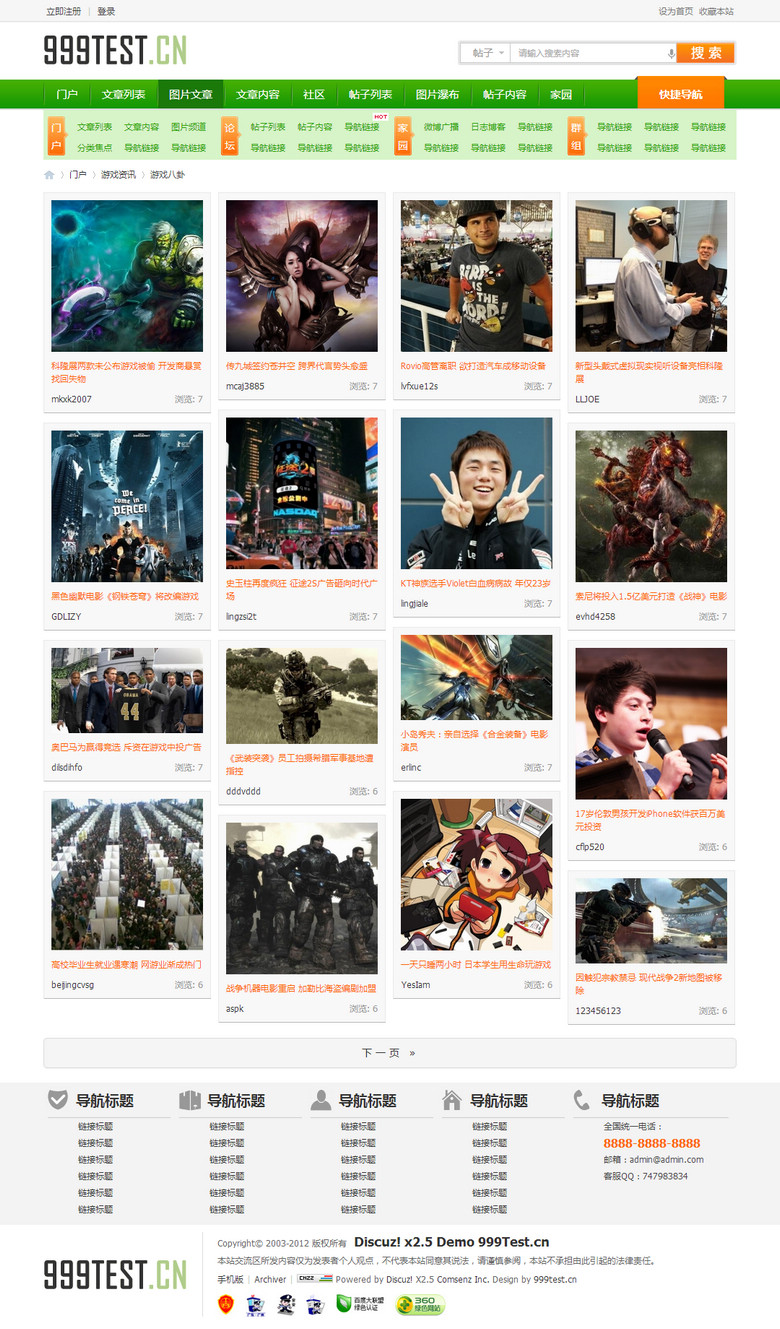This screenshot has height=1329, width=780.
Task: Tap the 登录 login link
Action: [106, 11]
